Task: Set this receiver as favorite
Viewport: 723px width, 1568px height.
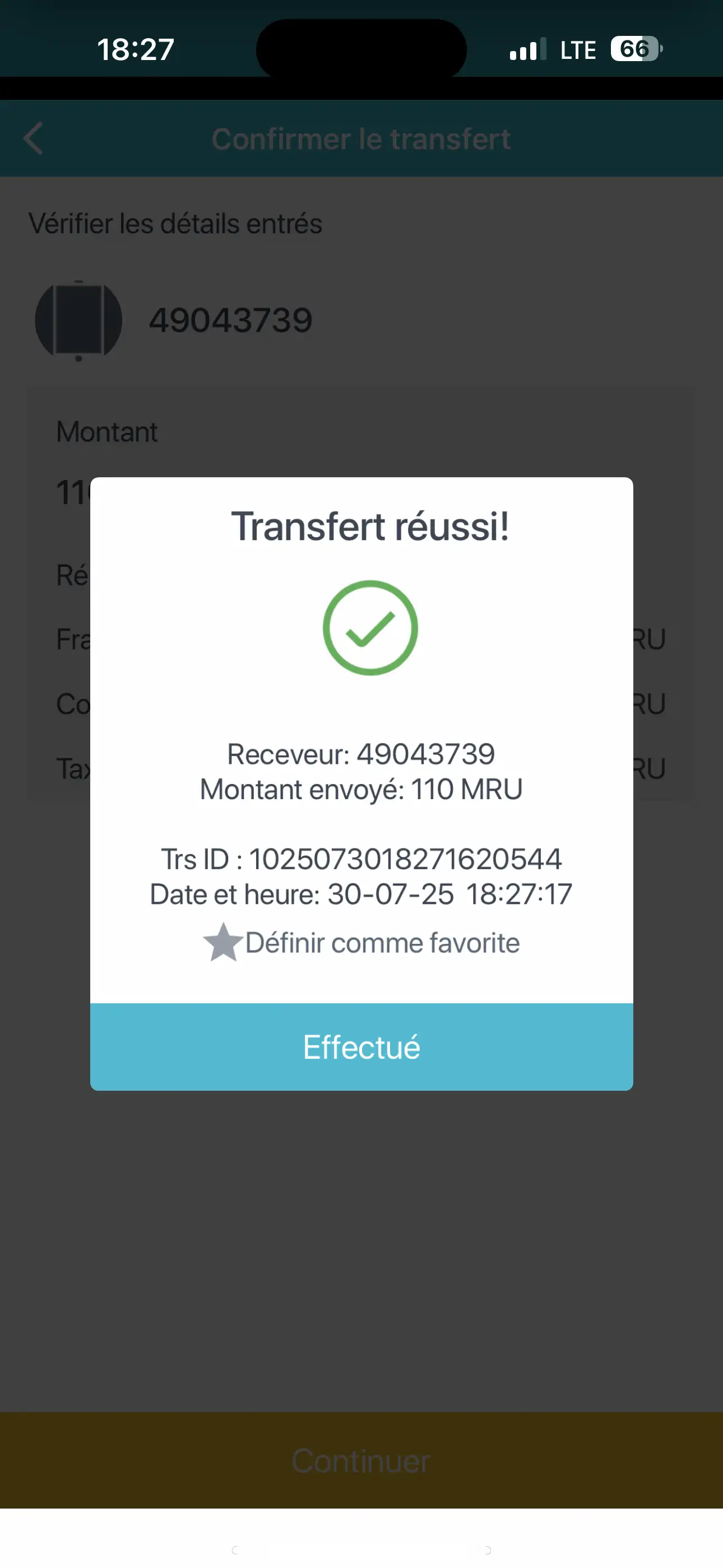Action: (x=361, y=943)
